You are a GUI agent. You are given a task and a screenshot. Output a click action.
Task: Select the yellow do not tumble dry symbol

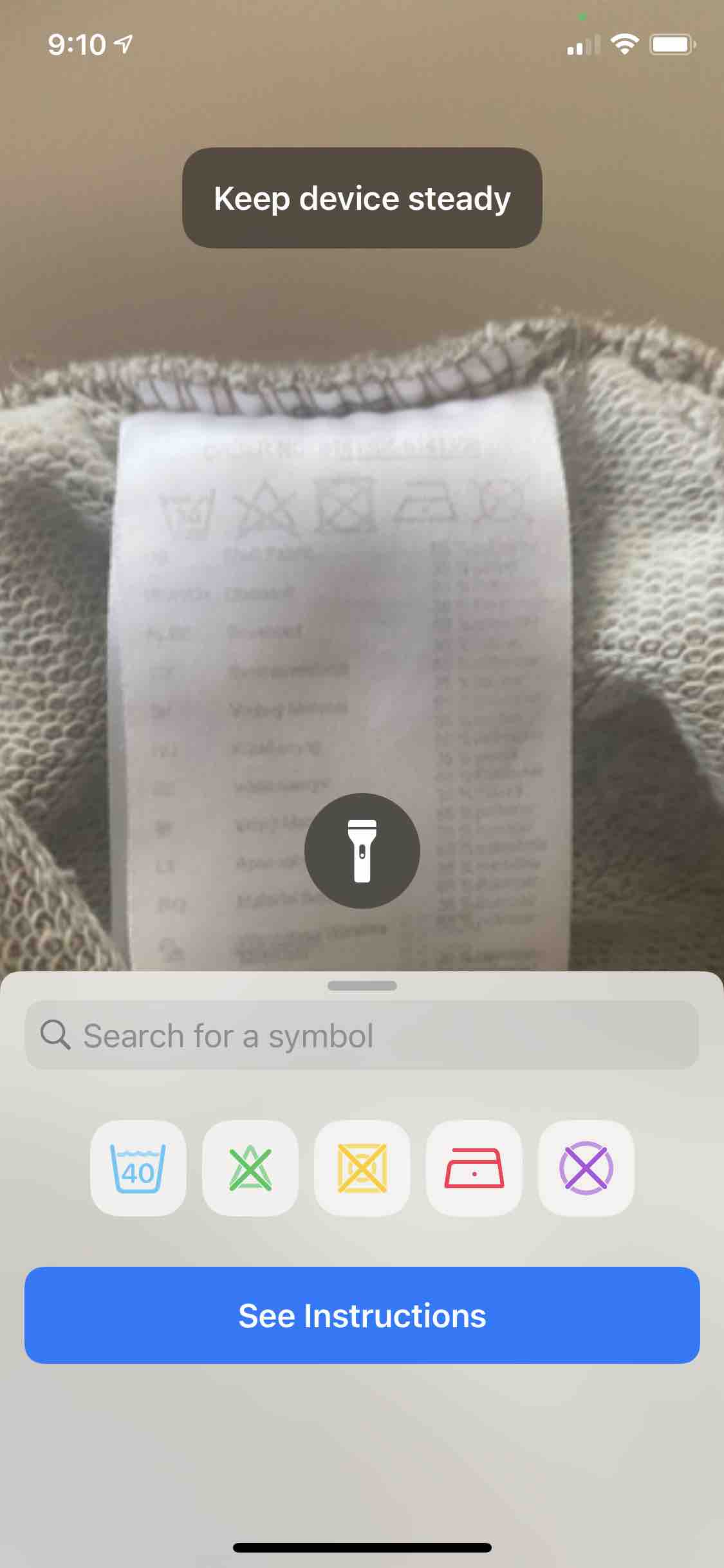click(x=362, y=1168)
